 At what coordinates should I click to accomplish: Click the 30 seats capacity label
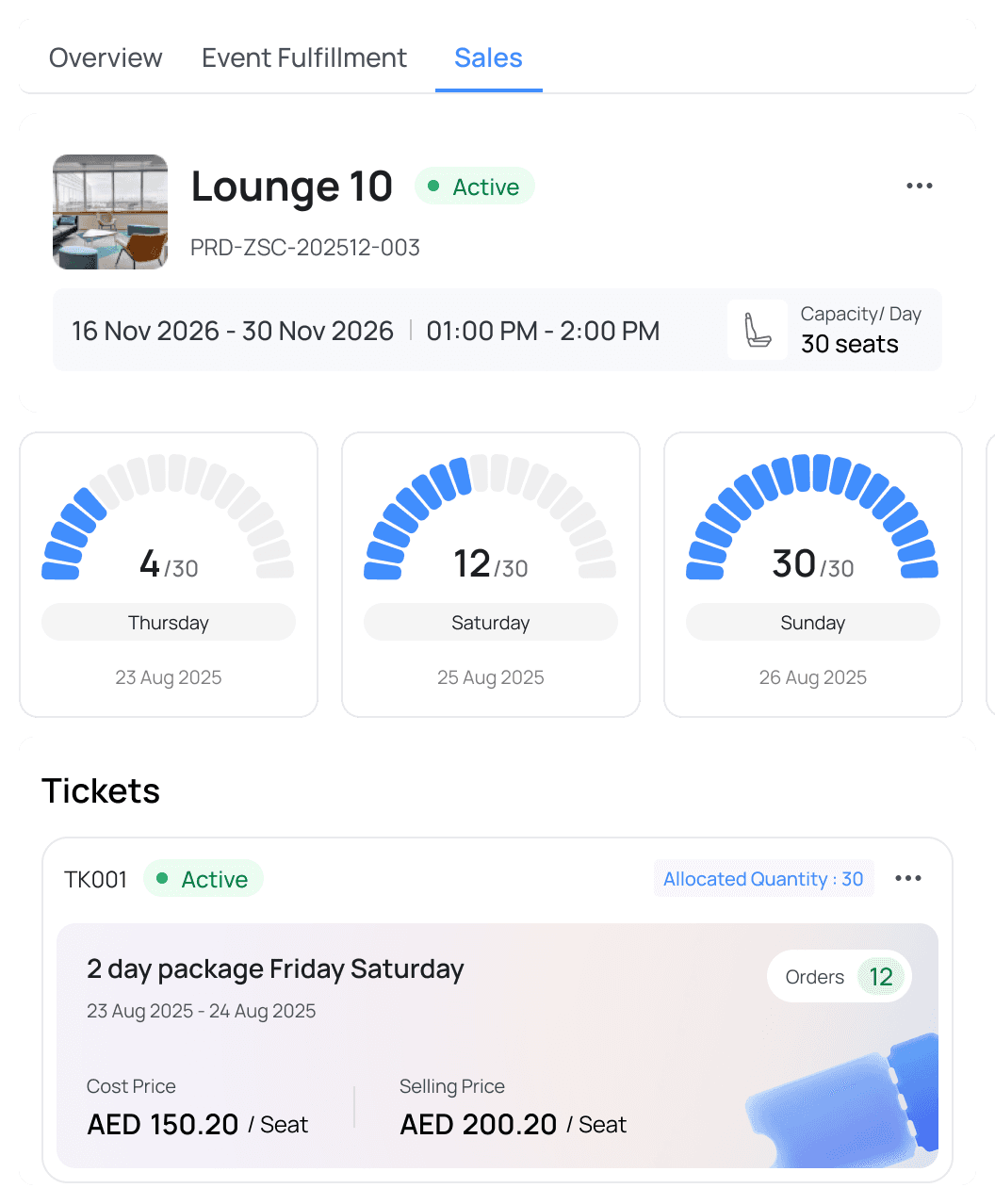pyautogui.click(x=848, y=344)
